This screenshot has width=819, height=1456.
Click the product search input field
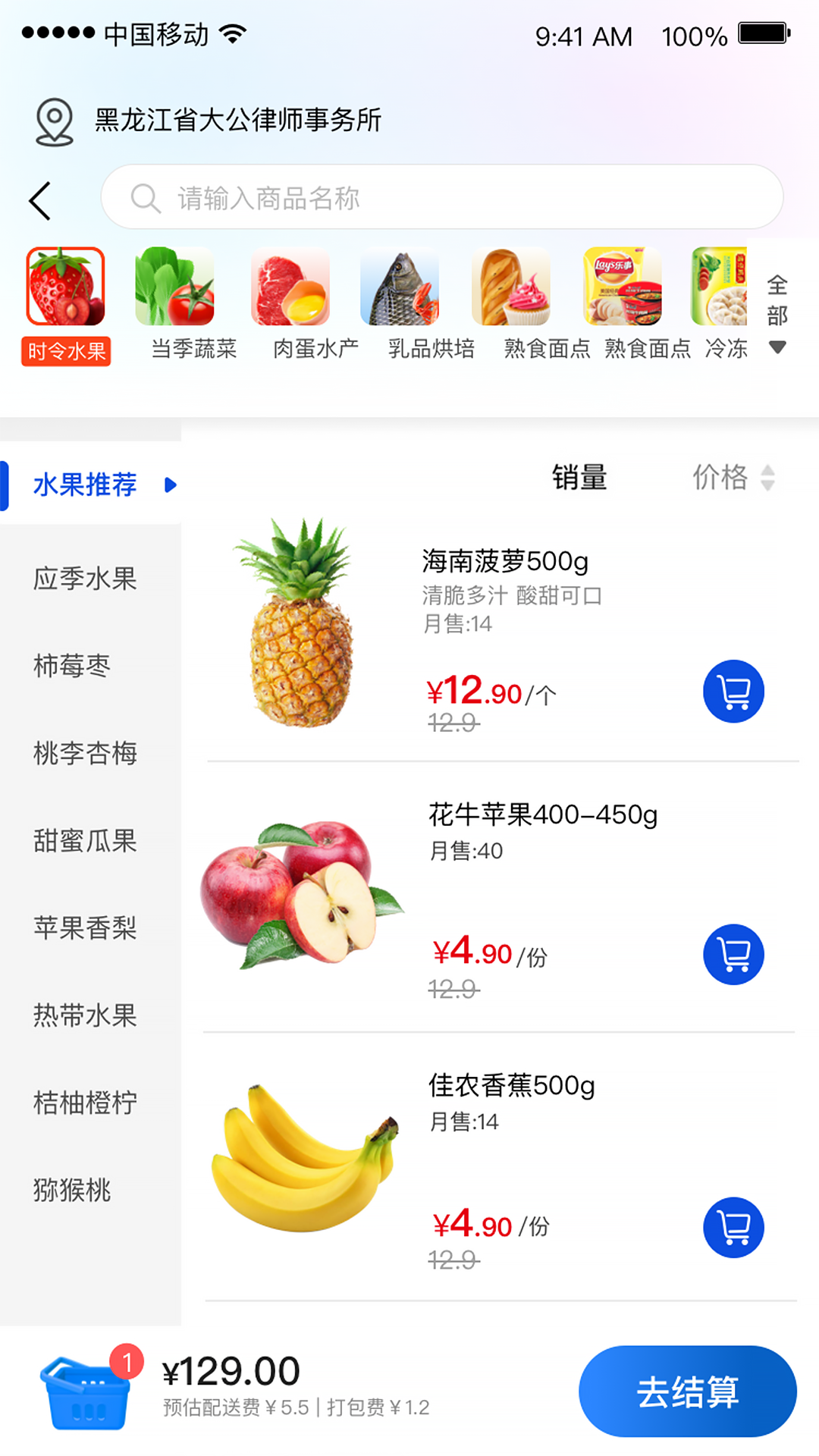(x=440, y=198)
